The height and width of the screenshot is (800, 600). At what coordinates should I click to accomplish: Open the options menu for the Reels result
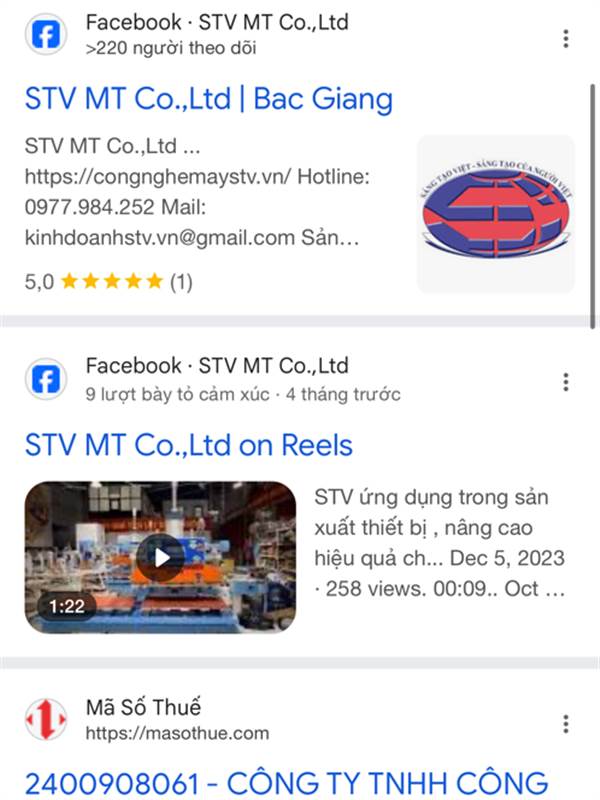(565, 382)
